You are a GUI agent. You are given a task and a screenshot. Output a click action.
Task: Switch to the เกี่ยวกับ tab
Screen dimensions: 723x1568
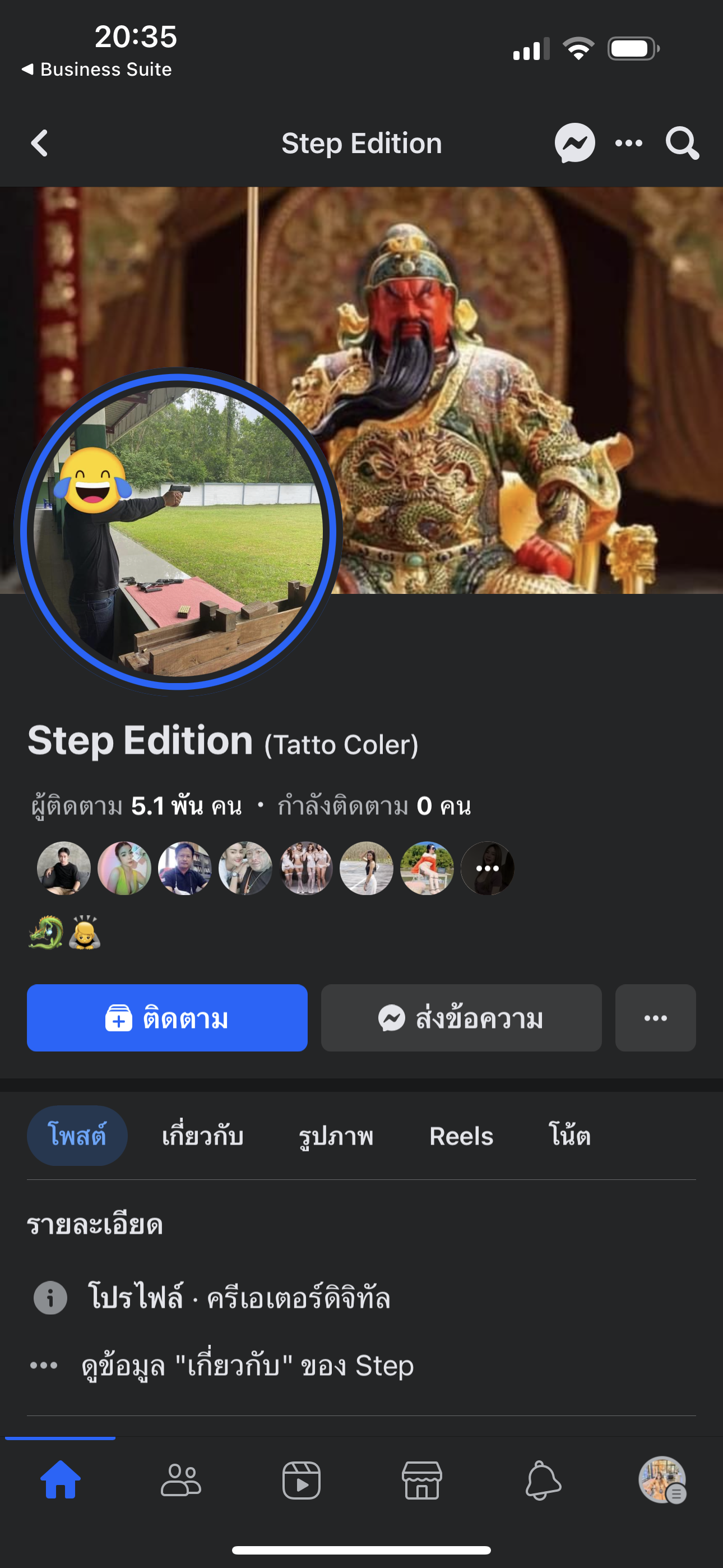tap(203, 1136)
